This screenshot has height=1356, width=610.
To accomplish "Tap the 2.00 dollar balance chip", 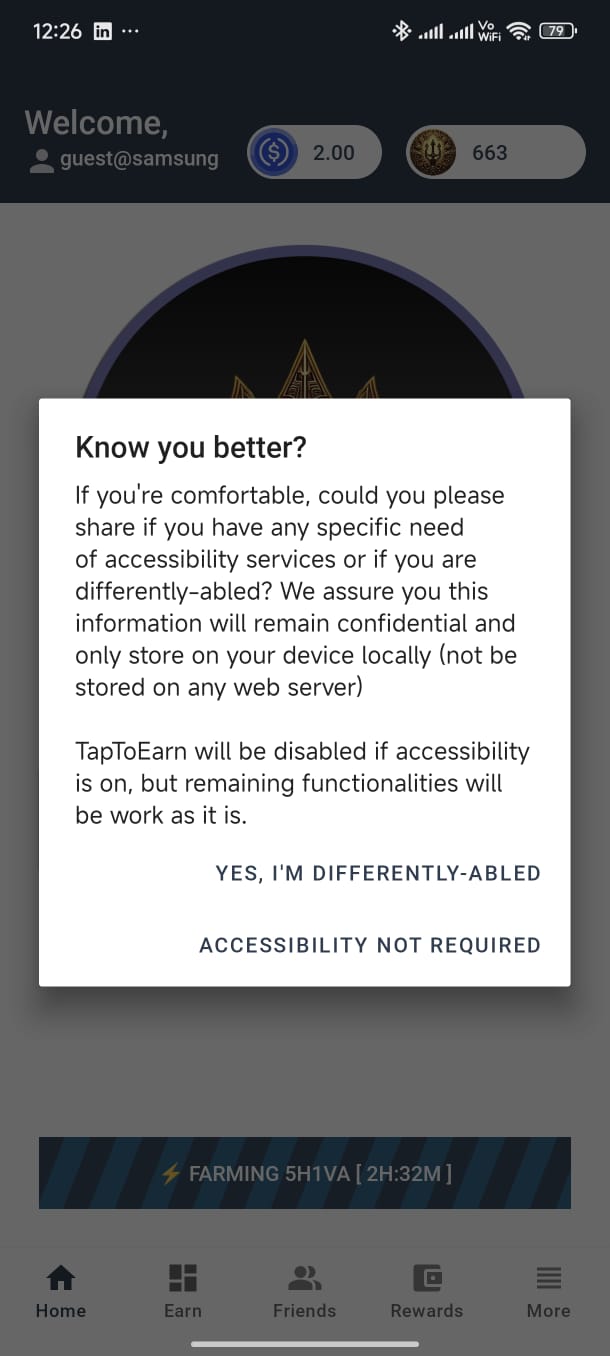I will (314, 152).
